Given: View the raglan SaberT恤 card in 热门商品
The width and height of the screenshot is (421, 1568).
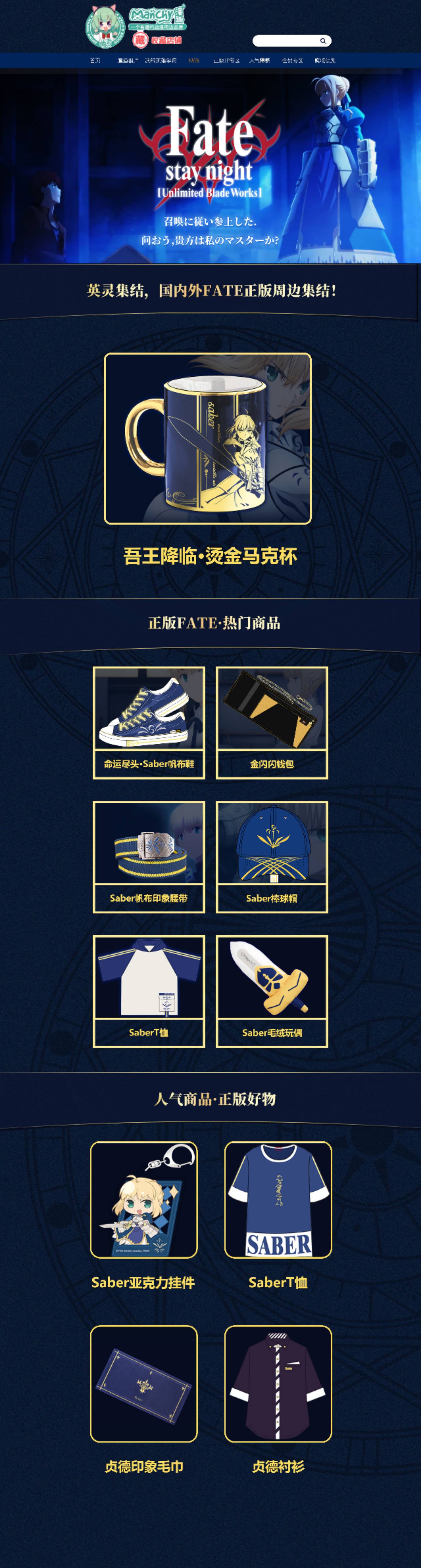Looking at the screenshot, I should click(149, 991).
